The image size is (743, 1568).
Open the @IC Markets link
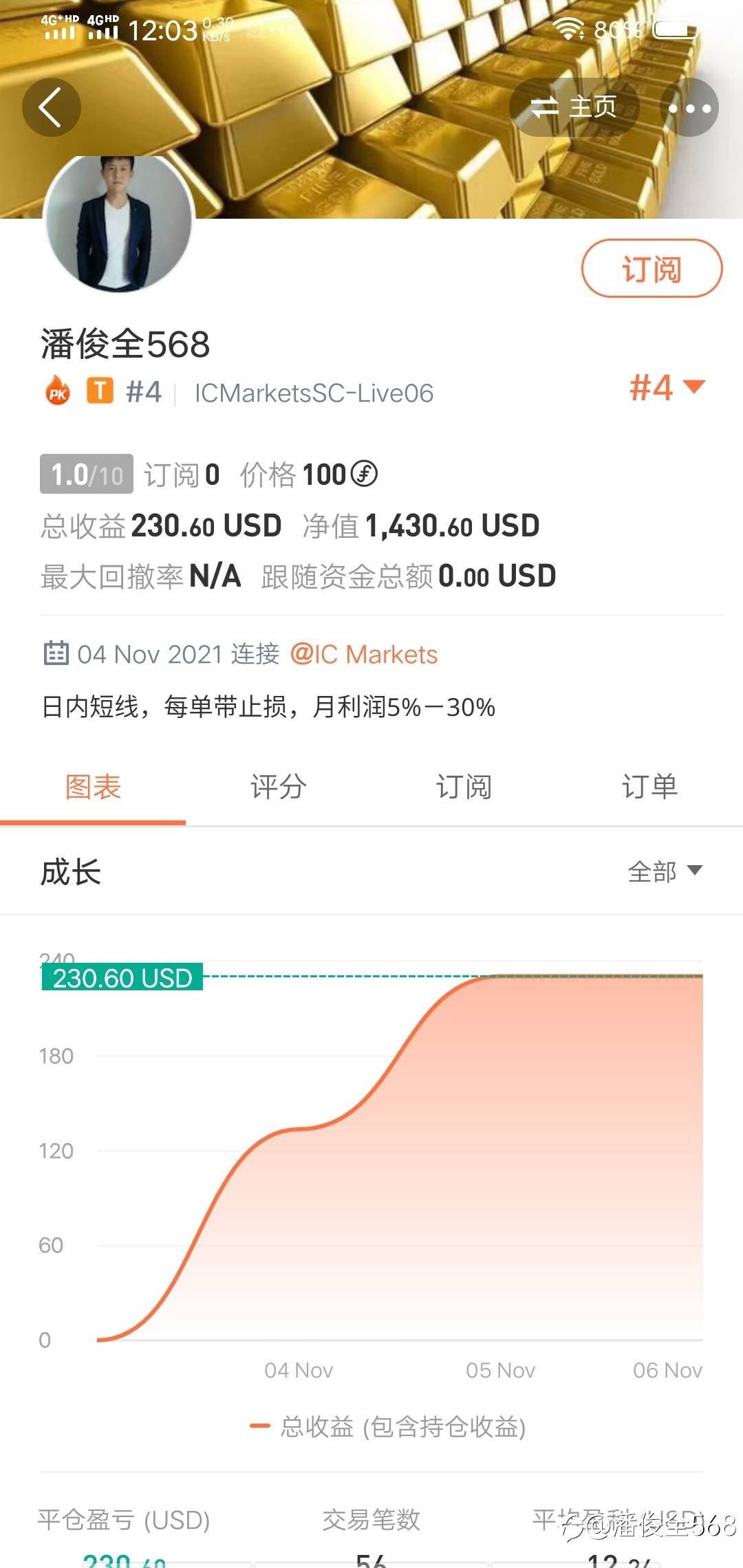[x=364, y=654]
